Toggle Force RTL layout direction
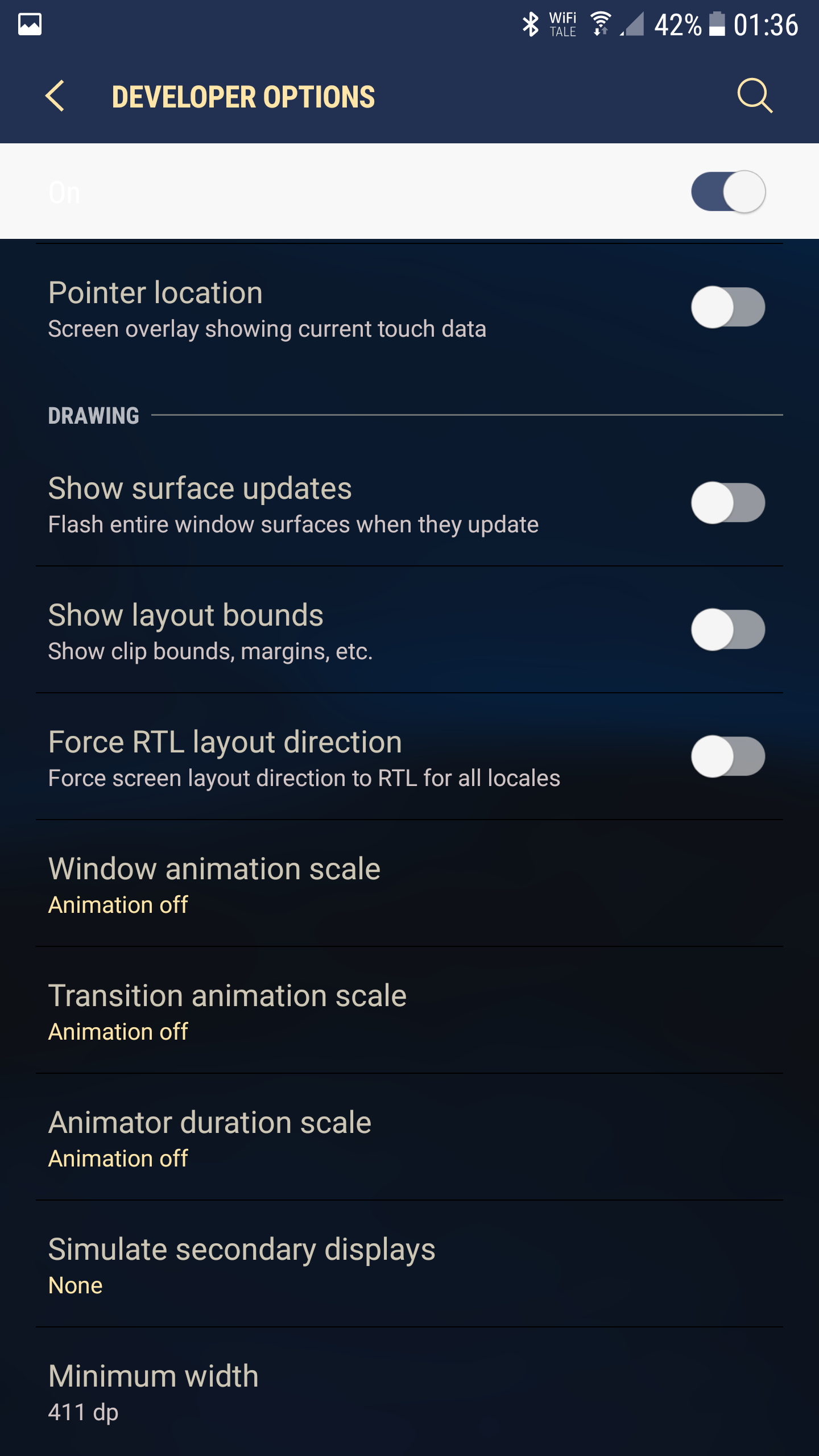This screenshot has width=819, height=1456. pyautogui.click(x=728, y=756)
